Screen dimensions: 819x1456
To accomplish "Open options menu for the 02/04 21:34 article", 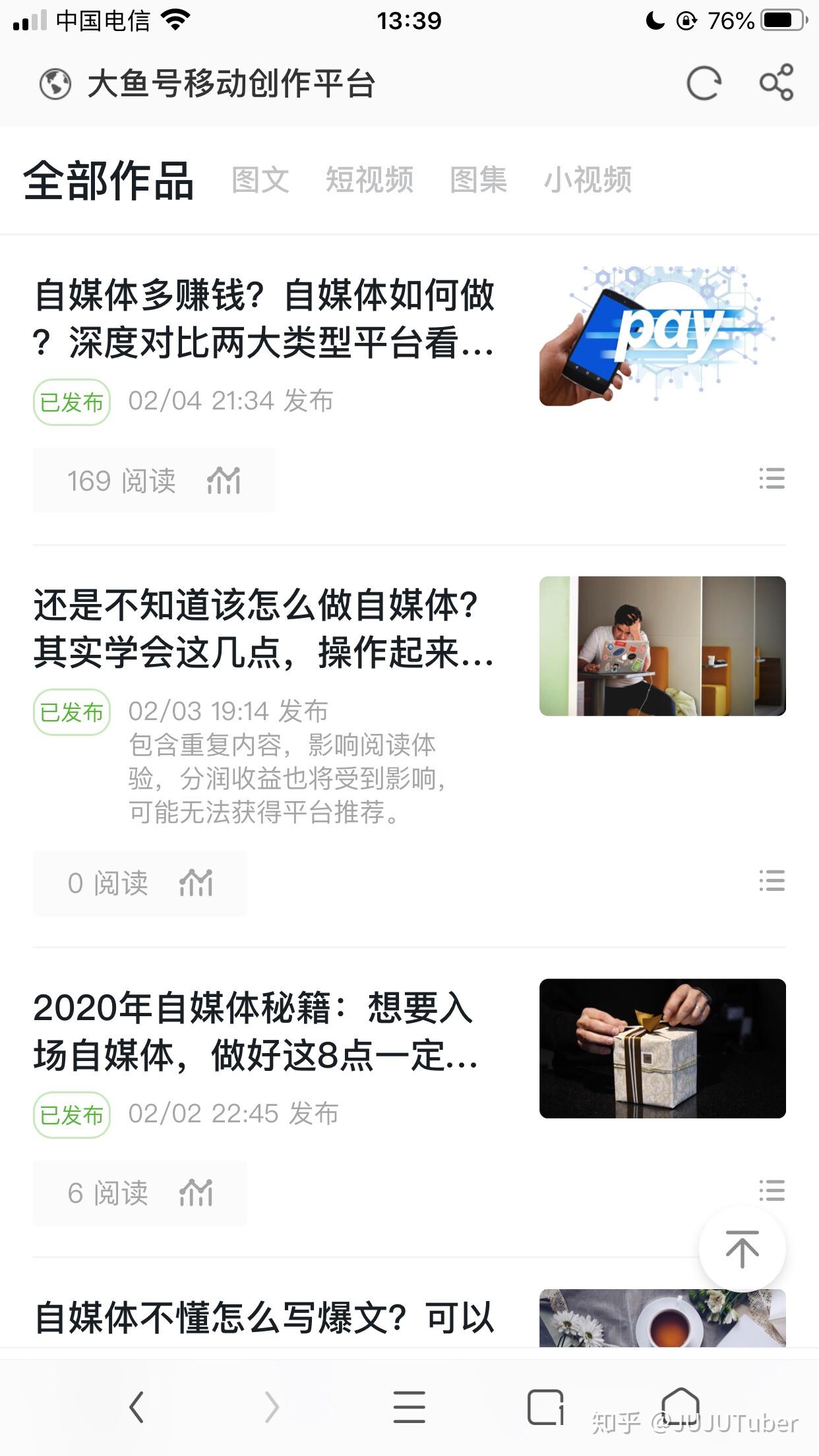I will (x=772, y=479).
